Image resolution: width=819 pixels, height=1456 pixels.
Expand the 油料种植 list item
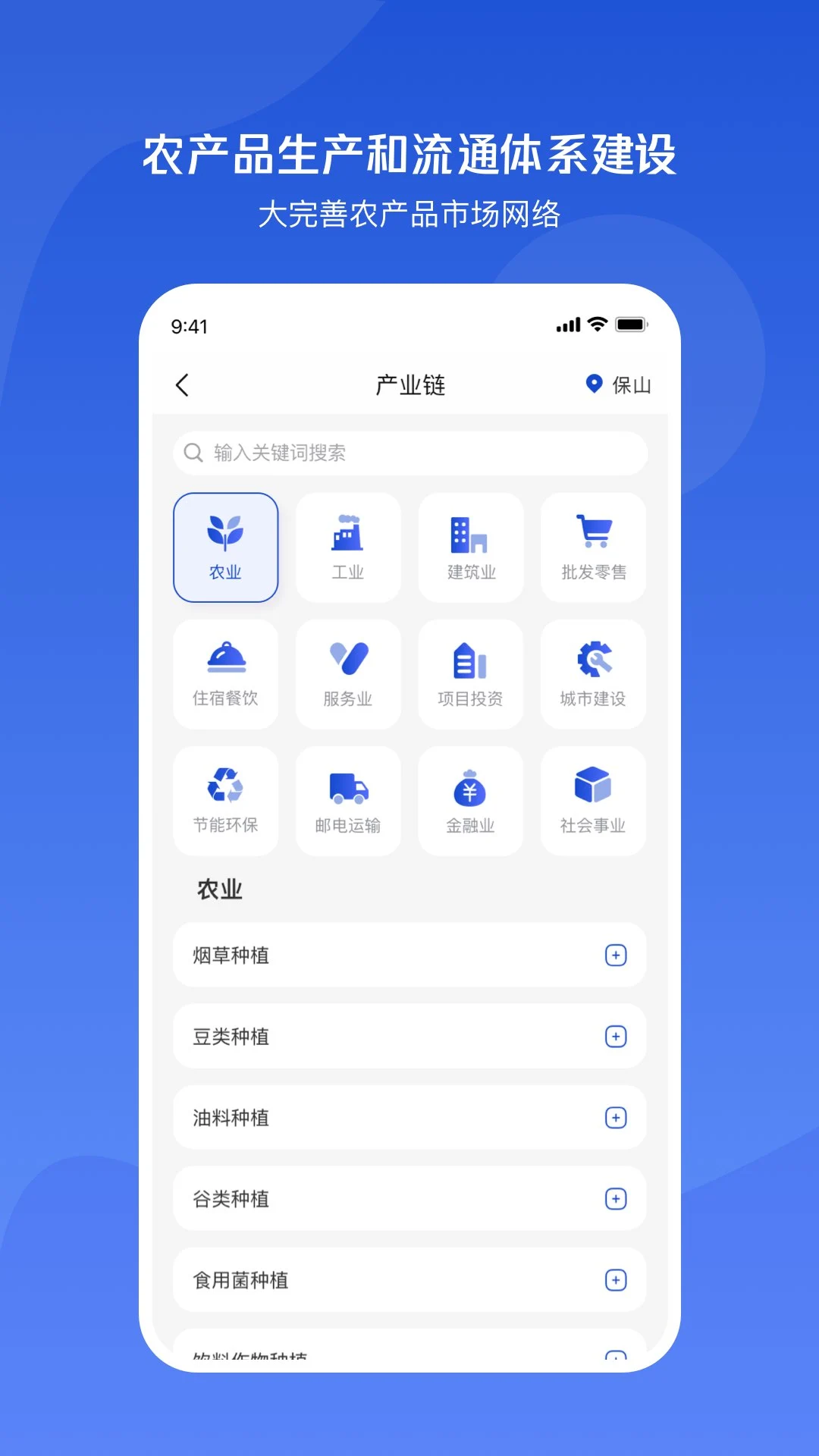616,1117
